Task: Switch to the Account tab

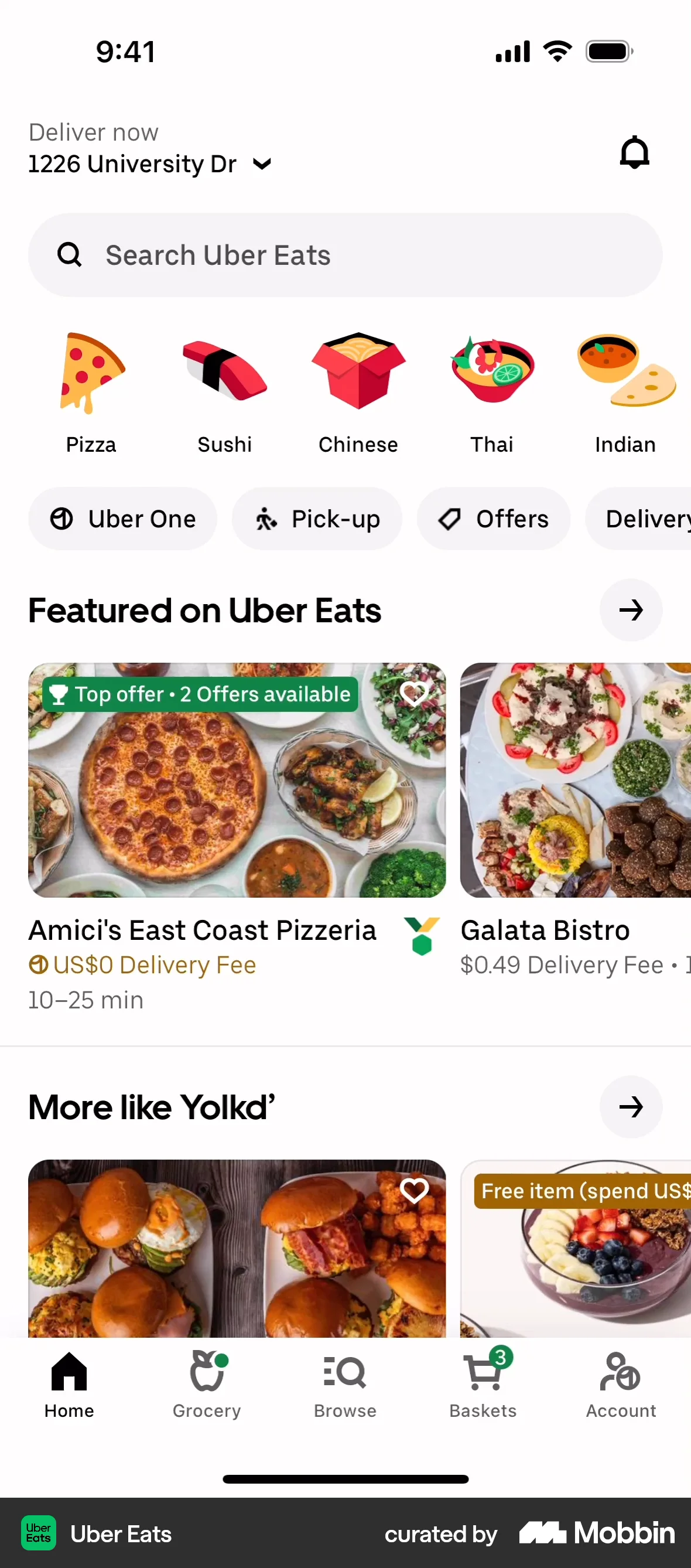Action: (x=621, y=1394)
